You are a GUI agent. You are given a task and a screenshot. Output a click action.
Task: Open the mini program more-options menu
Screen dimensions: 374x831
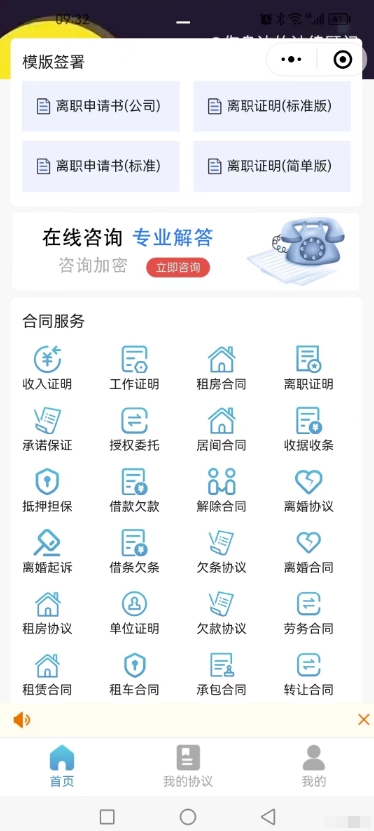click(x=291, y=59)
